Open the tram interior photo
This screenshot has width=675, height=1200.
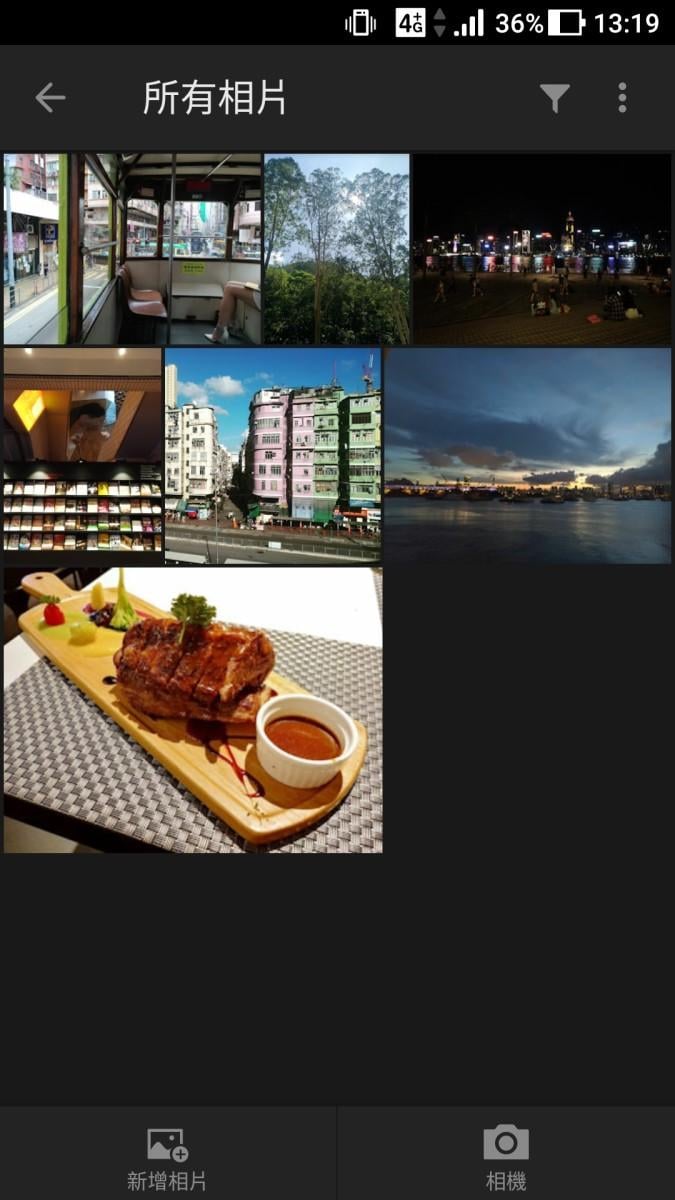pyautogui.click(x=133, y=249)
